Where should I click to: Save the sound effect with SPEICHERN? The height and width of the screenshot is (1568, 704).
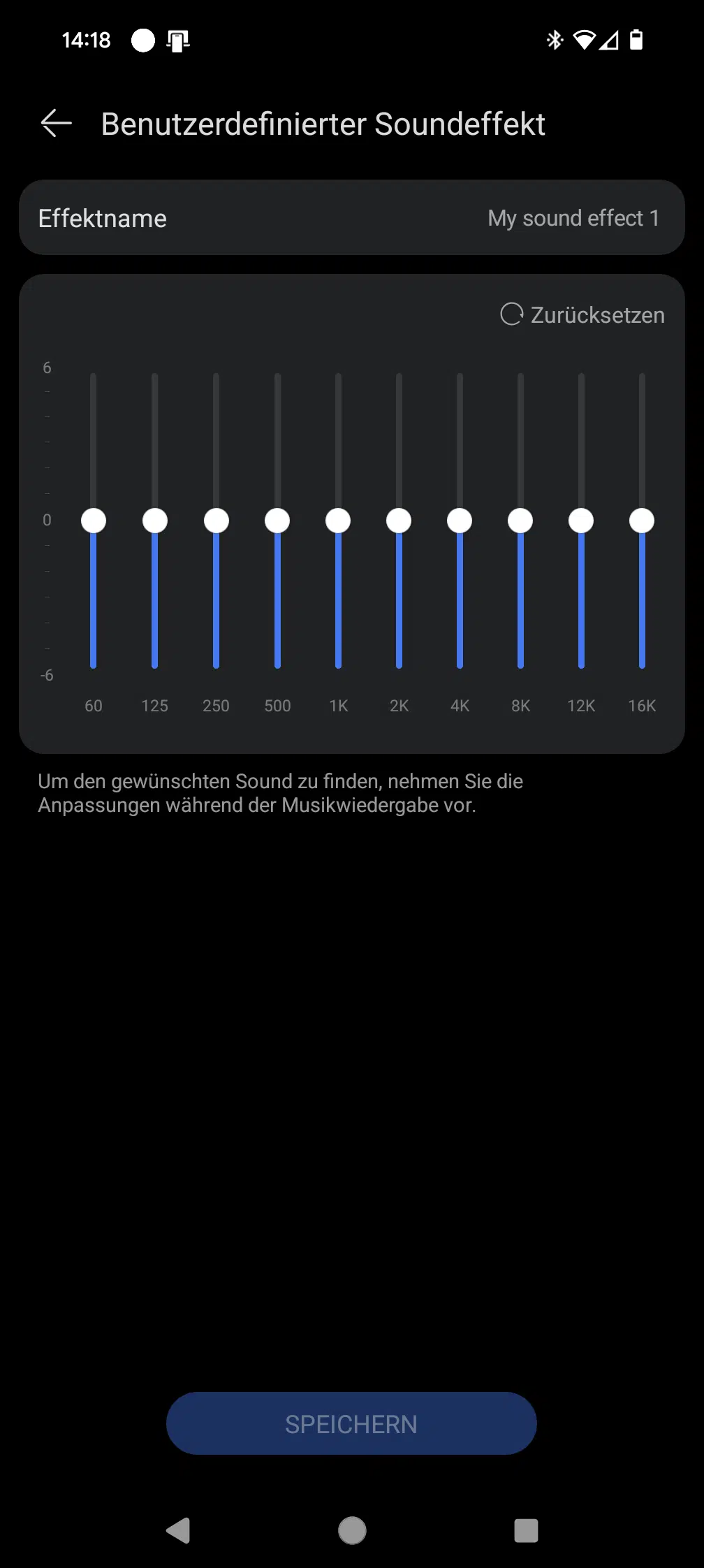point(351,1423)
